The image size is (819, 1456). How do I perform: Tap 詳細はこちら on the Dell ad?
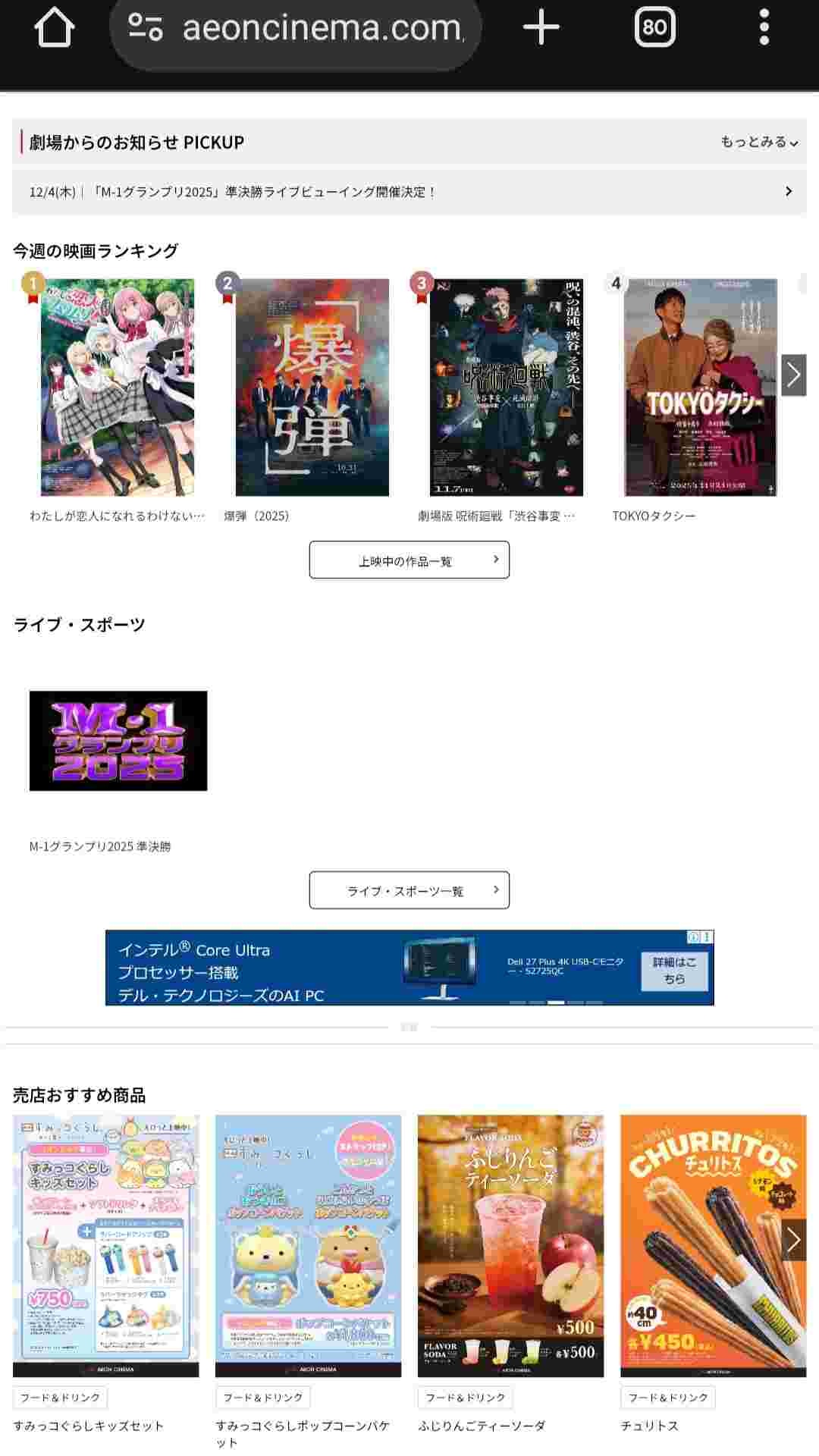click(674, 971)
